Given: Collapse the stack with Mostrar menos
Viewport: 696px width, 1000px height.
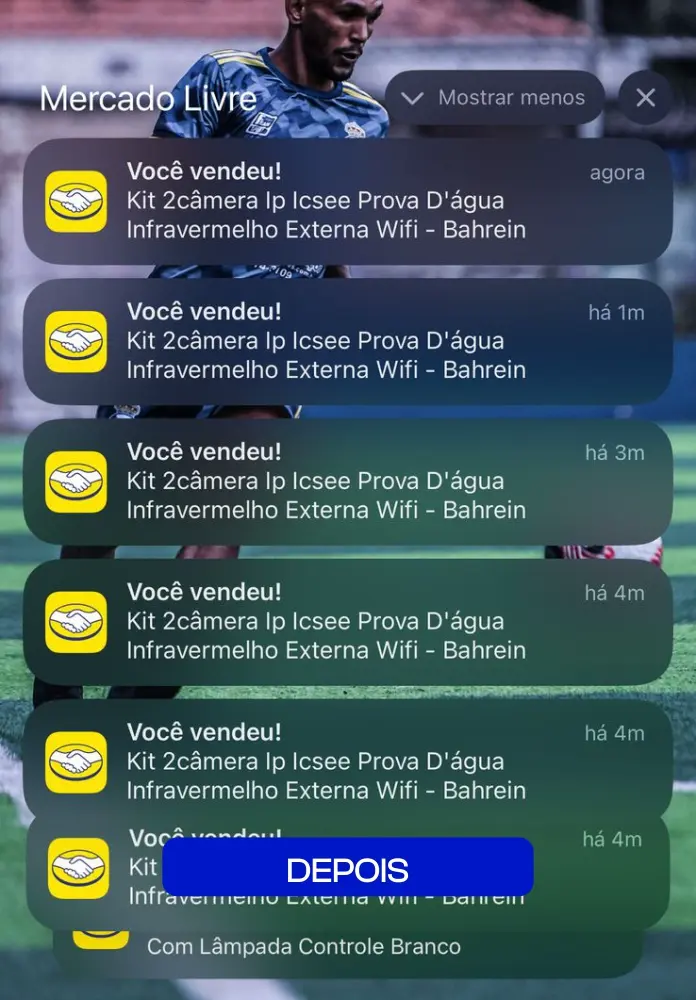Looking at the screenshot, I should 494,98.
